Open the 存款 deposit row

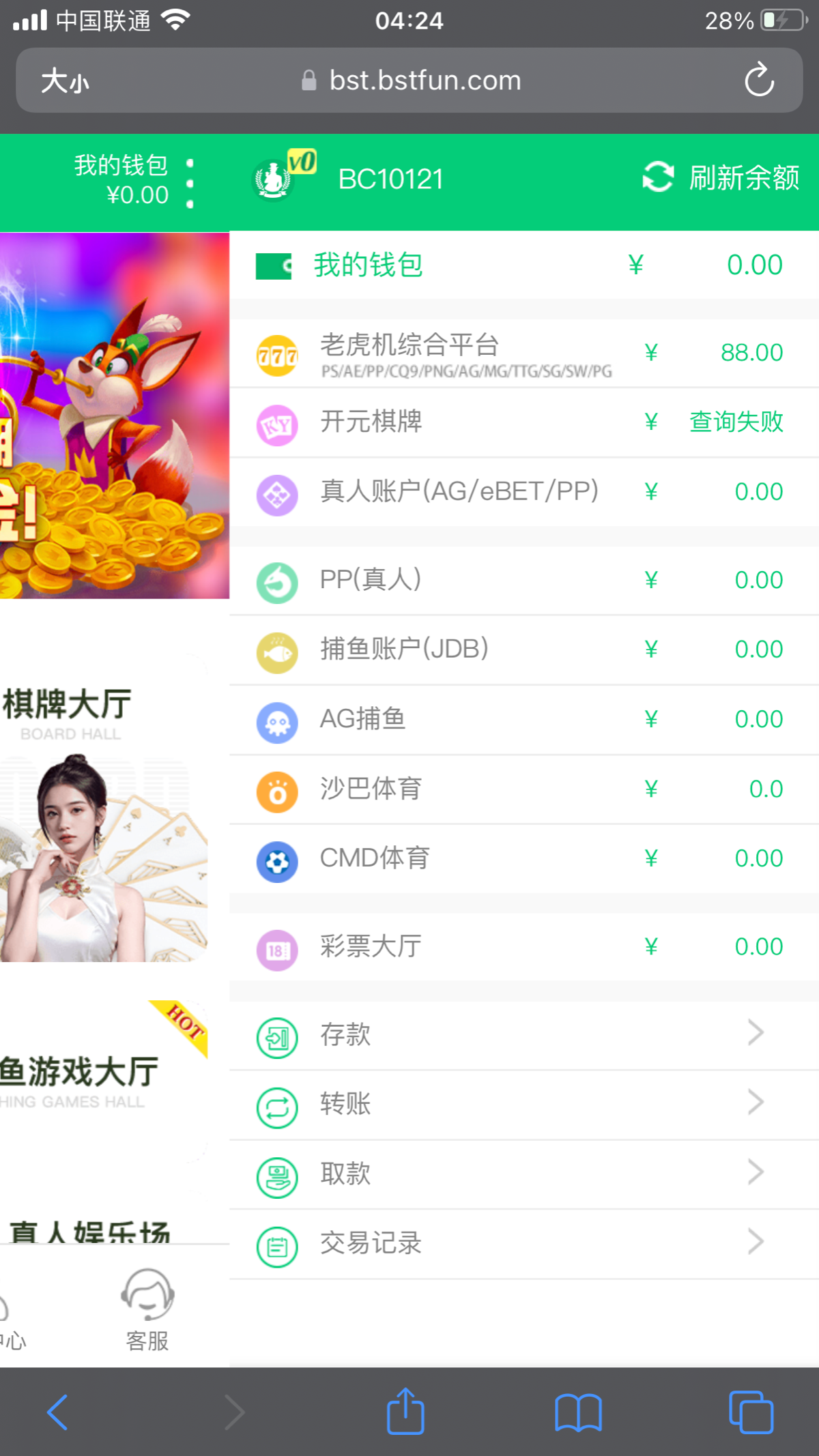(524, 1035)
